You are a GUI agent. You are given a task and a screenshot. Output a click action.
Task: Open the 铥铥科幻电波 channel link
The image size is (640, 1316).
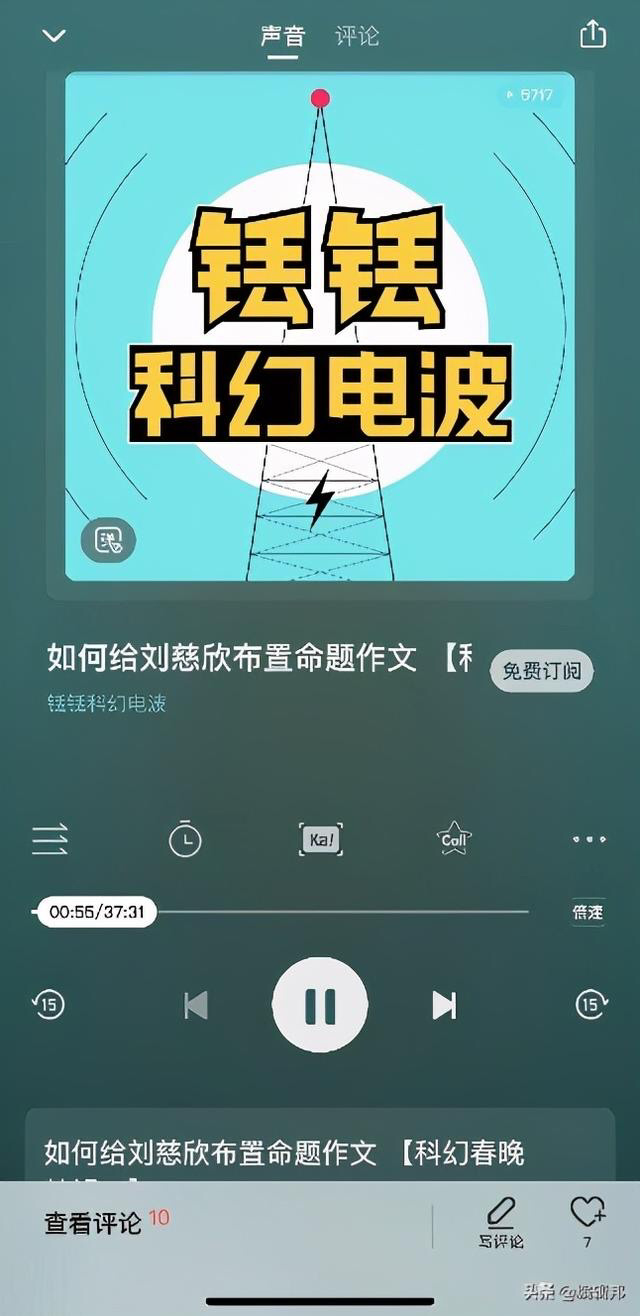[x=106, y=703]
